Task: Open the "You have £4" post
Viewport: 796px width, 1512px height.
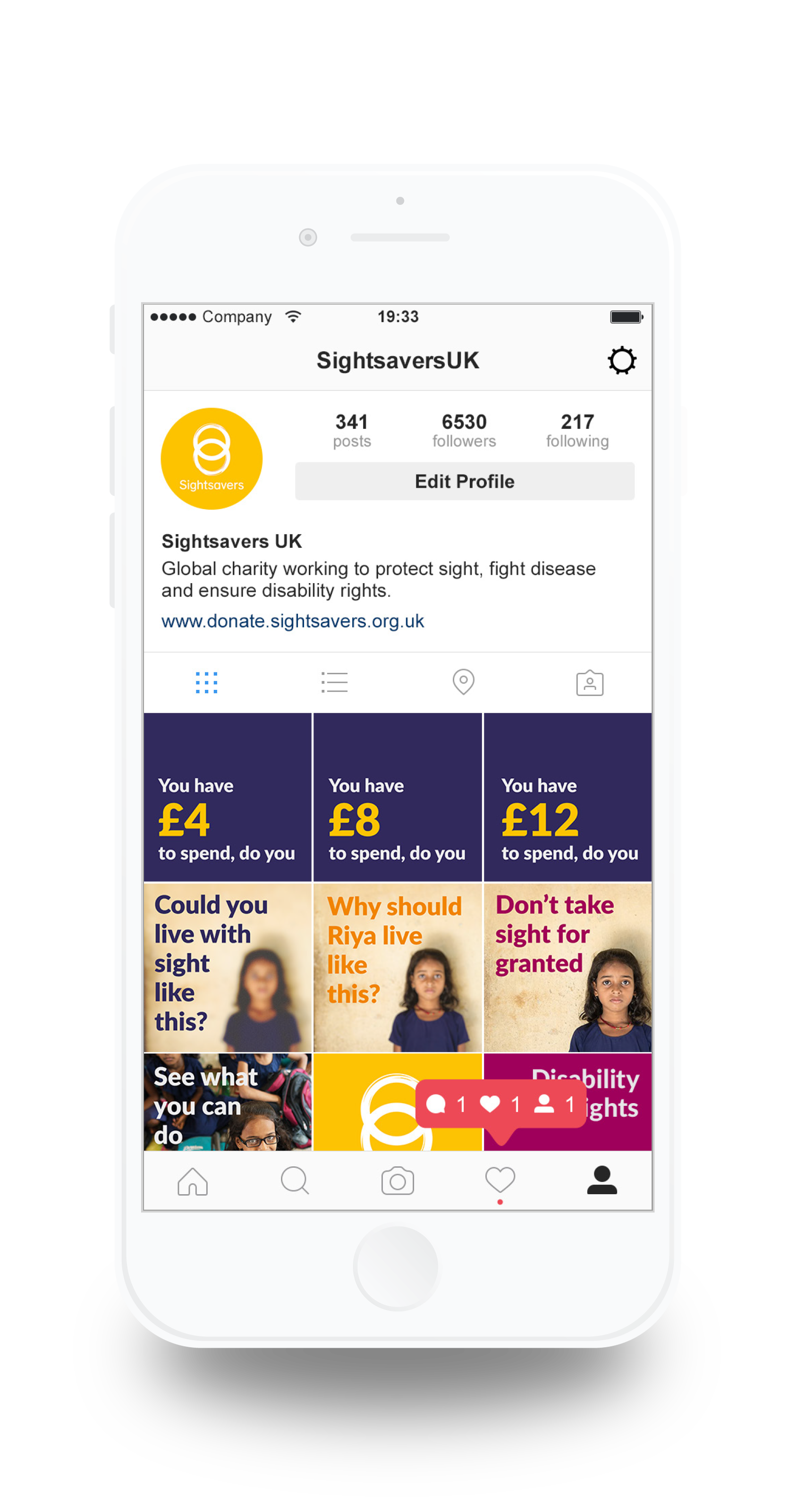Action: (x=228, y=797)
